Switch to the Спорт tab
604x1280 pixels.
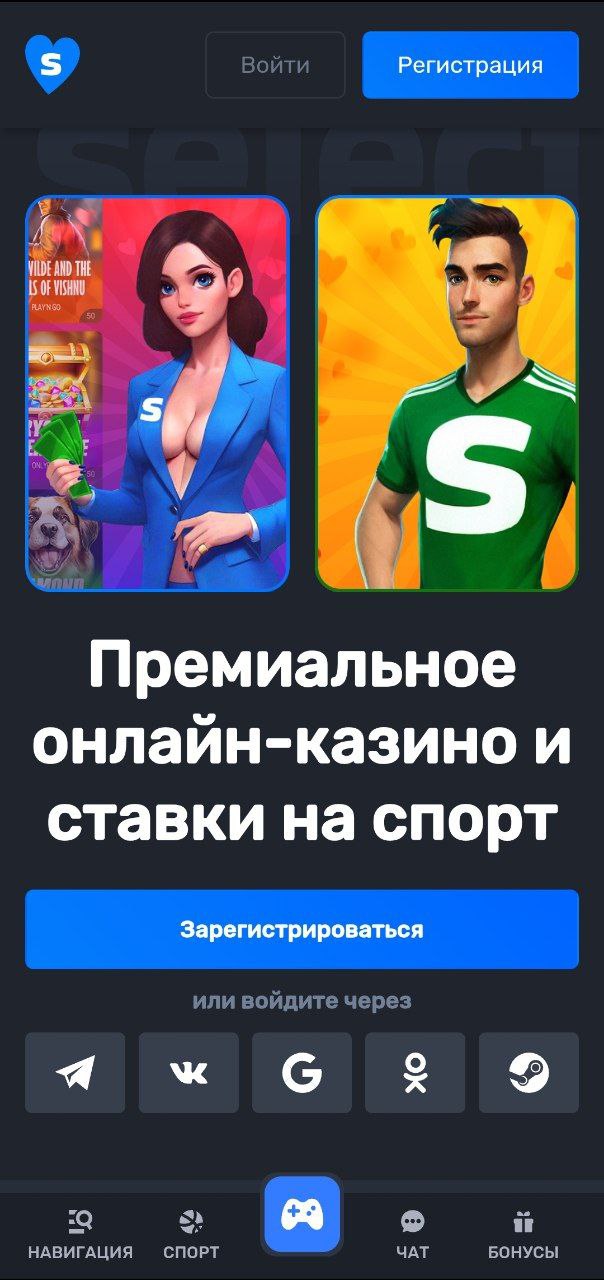[191, 1235]
